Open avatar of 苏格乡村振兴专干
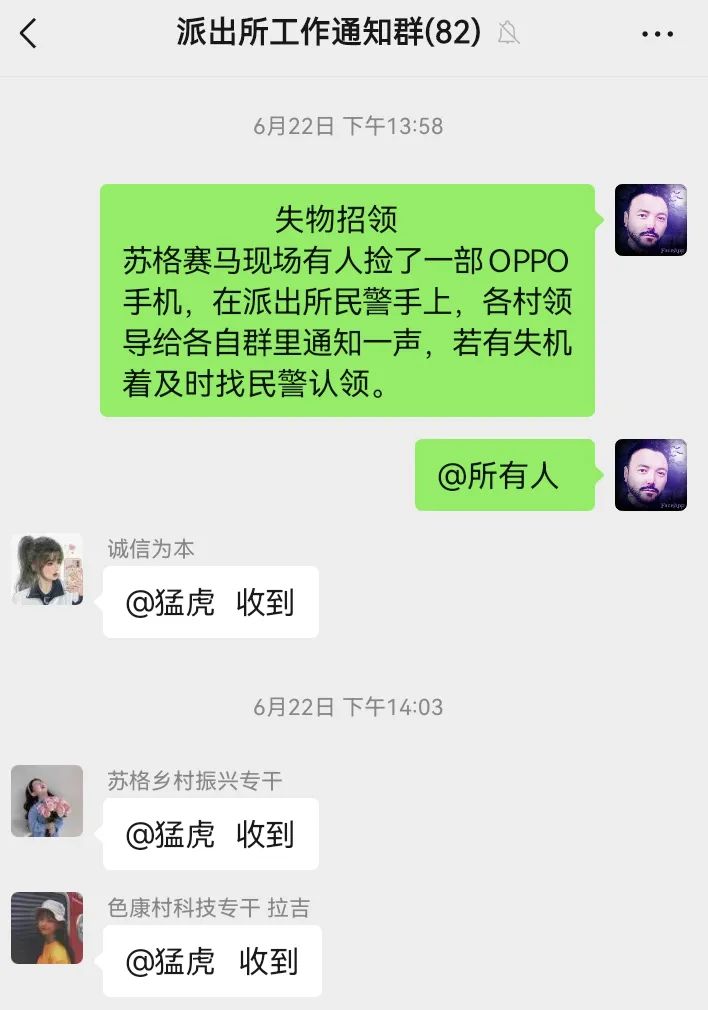The width and height of the screenshot is (708, 1010). click(x=47, y=801)
